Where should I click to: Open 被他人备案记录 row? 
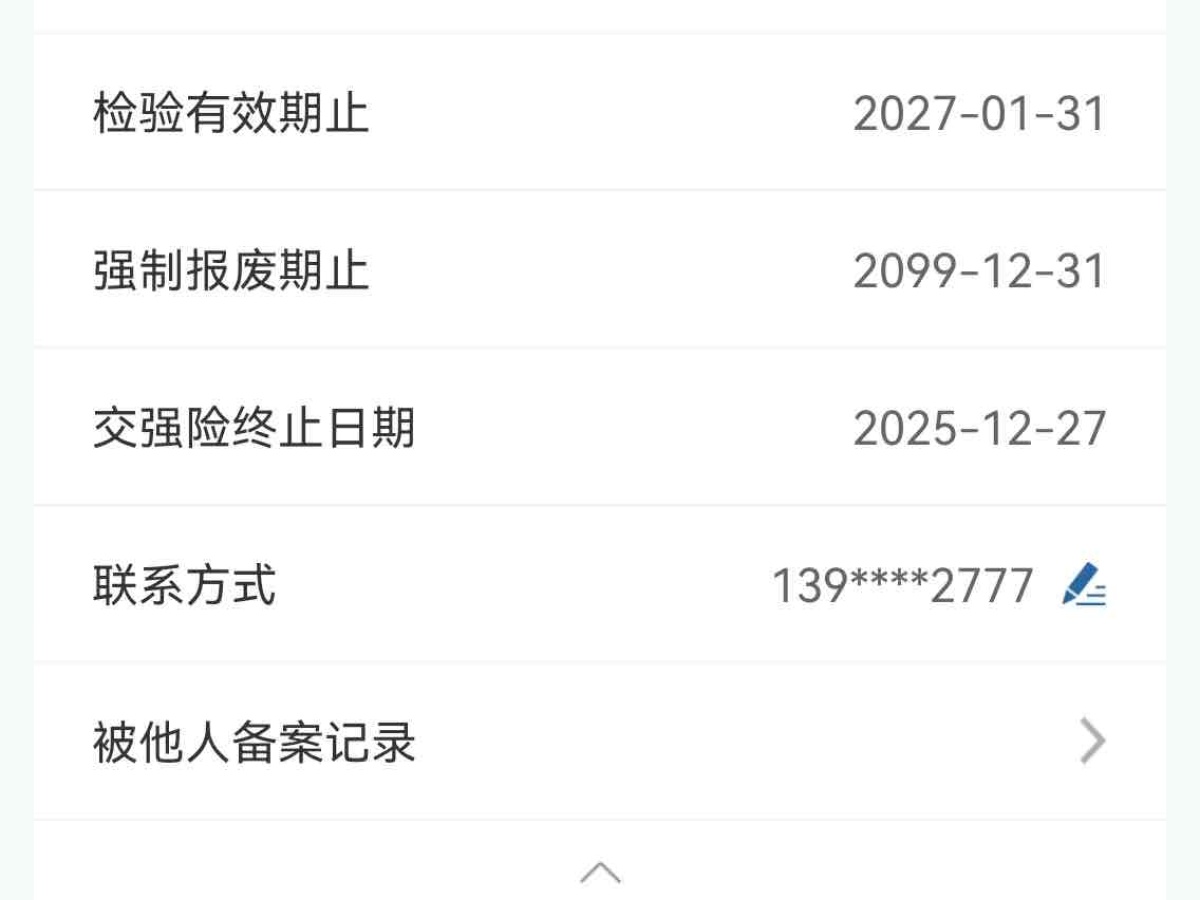pyautogui.click(x=600, y=743)
